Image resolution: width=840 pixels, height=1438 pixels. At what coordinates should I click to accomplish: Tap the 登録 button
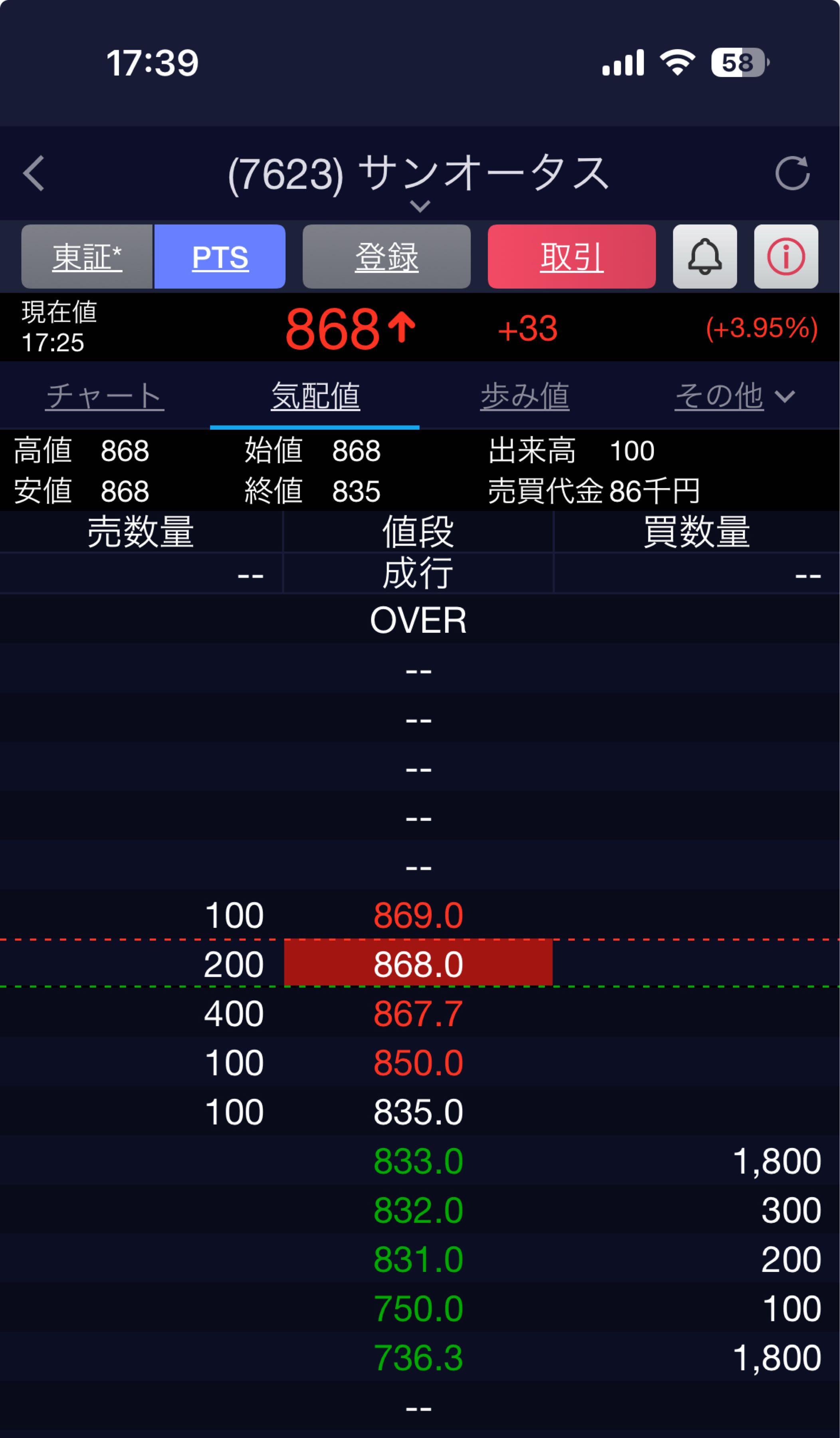tap(386, 257)
